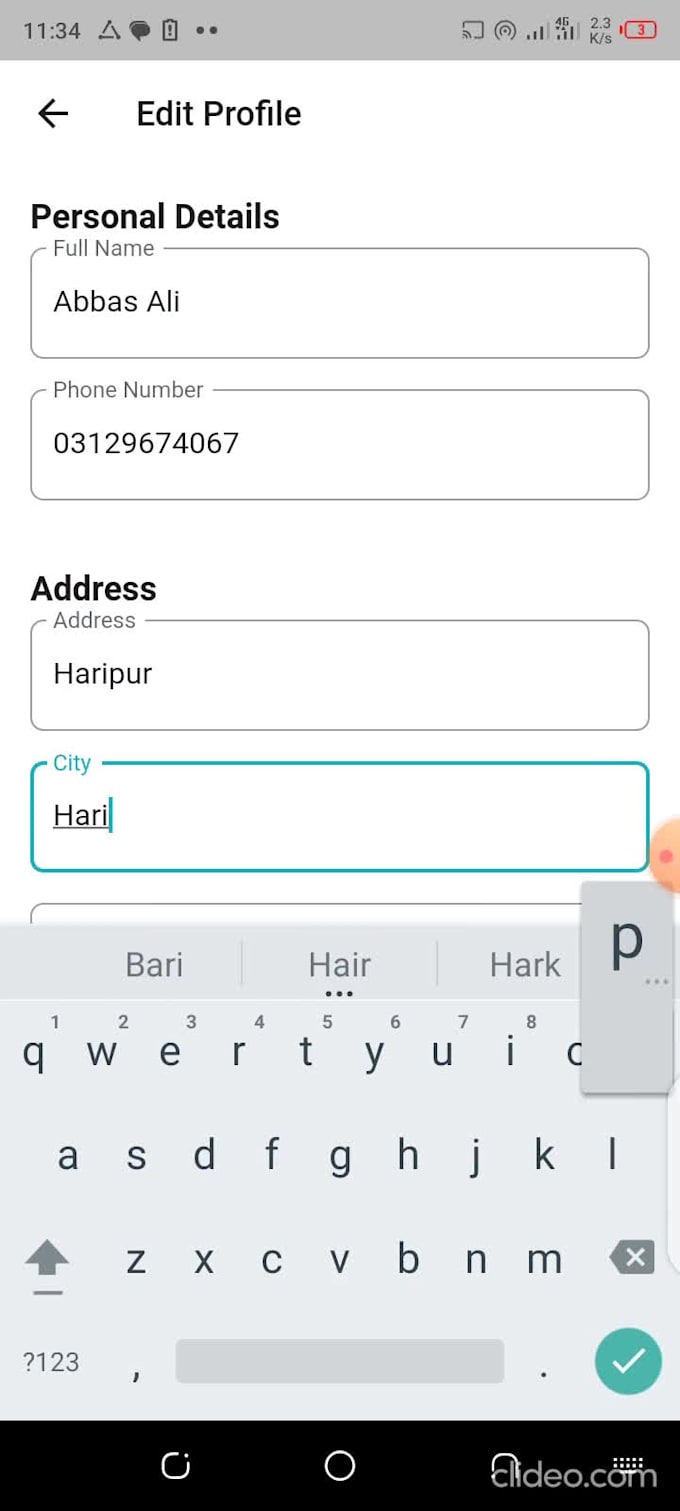Tap the keyboard shift key
This screenshot has width=680, height=1511.
click(47, 1260)
